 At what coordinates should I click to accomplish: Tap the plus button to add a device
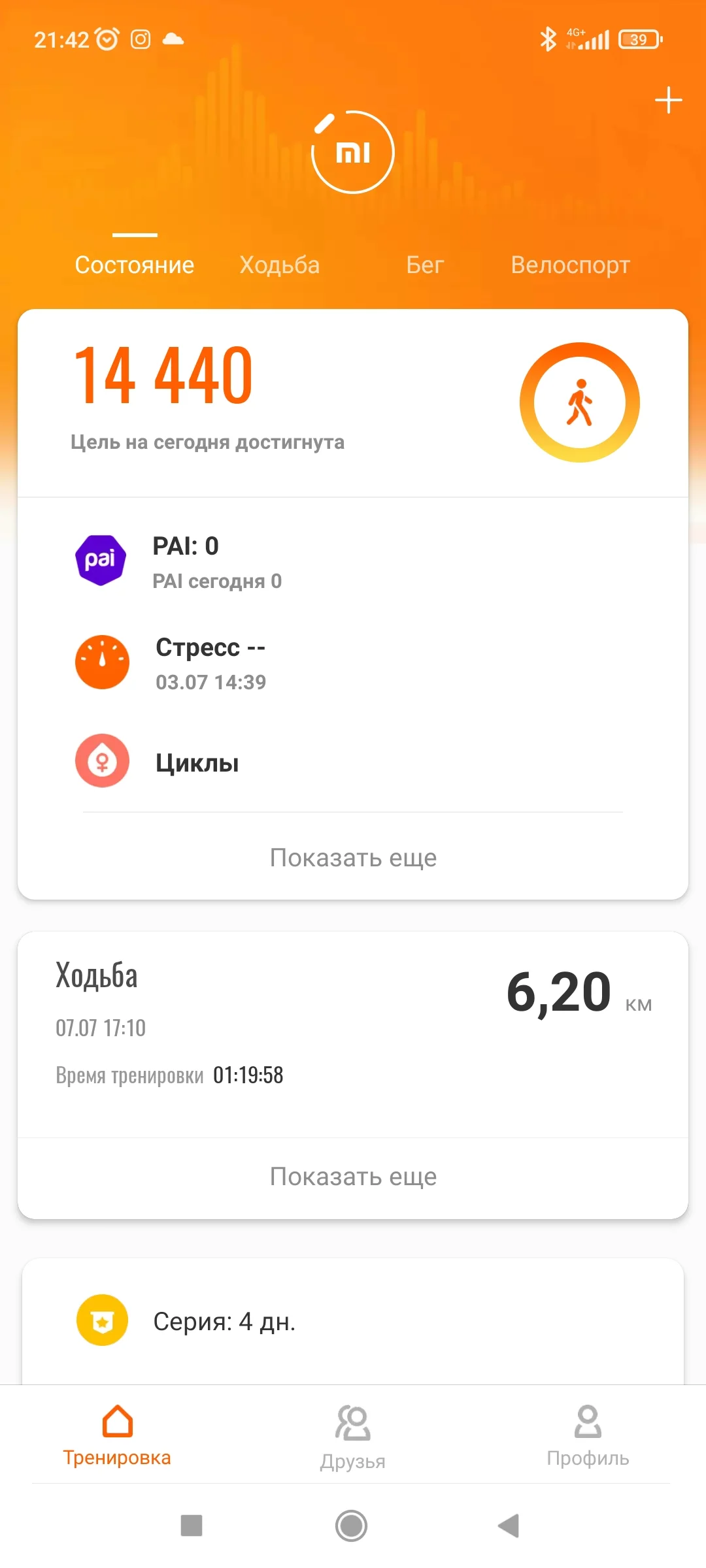[x=667, y=100]
